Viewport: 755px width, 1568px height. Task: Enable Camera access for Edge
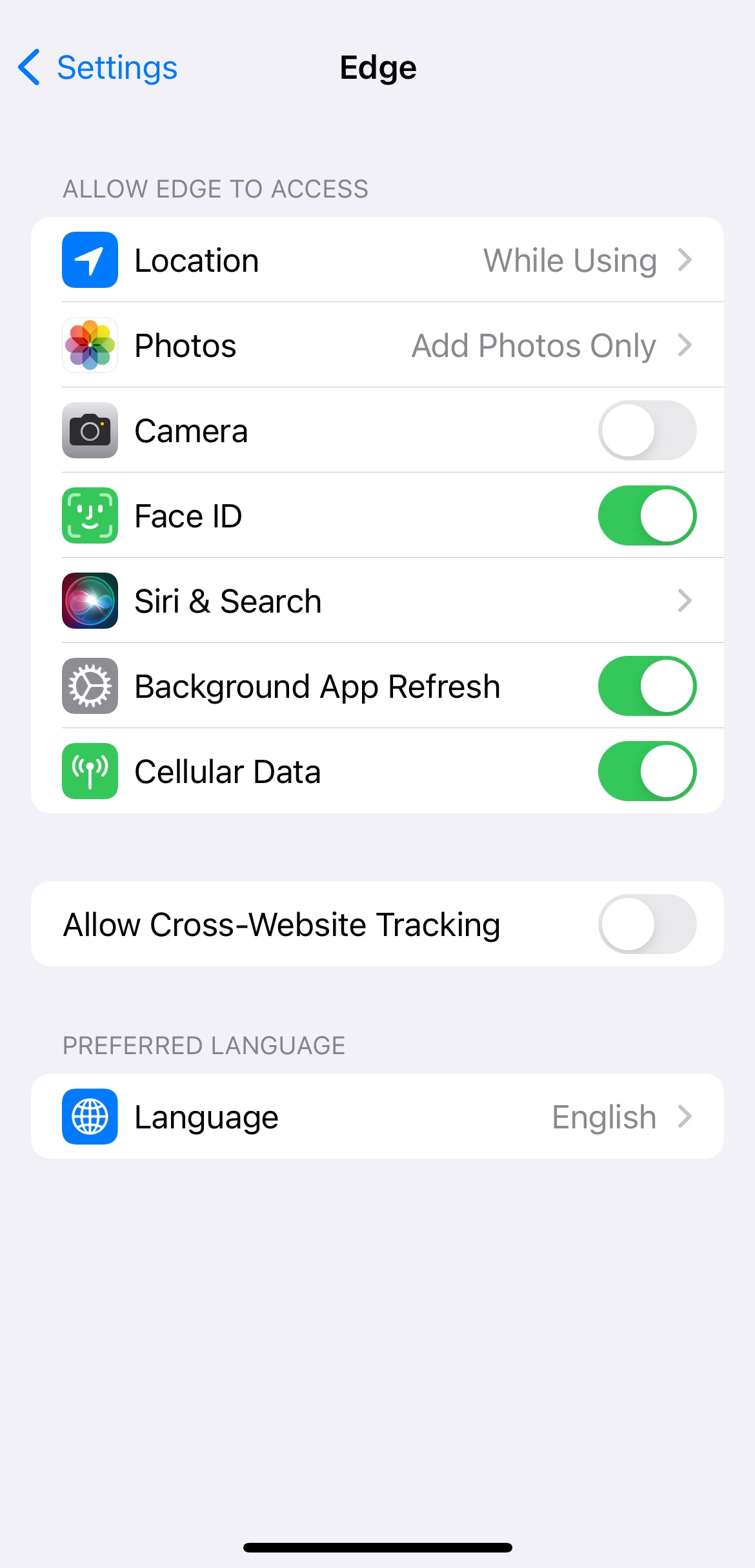tap(647, 431)
